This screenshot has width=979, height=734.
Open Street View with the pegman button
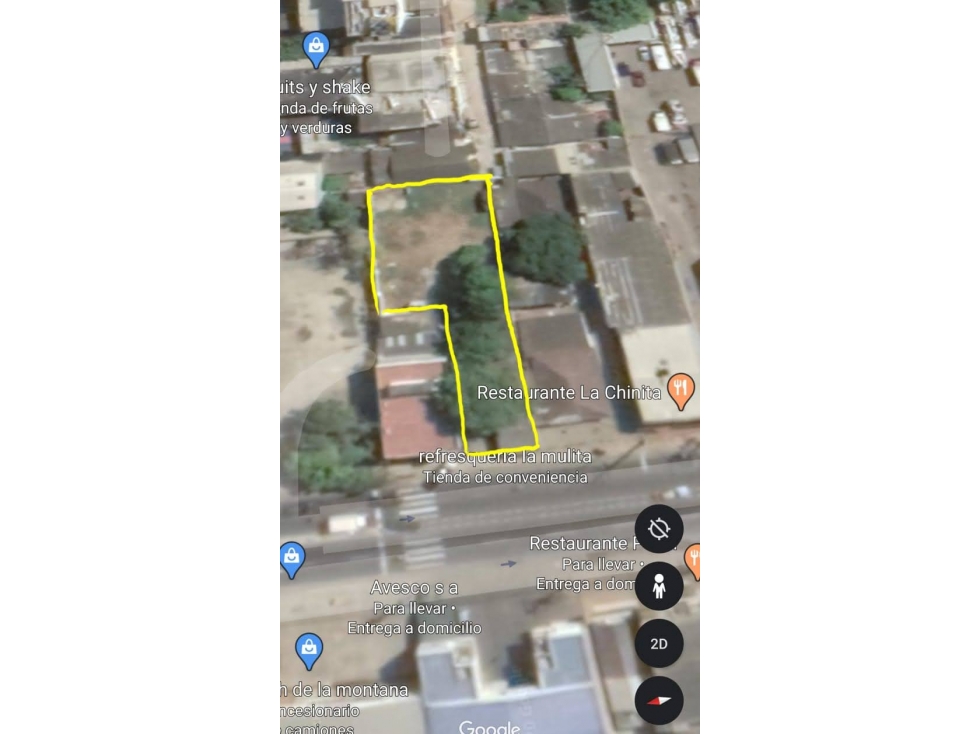pyautogui.click(x=659, y=586)
